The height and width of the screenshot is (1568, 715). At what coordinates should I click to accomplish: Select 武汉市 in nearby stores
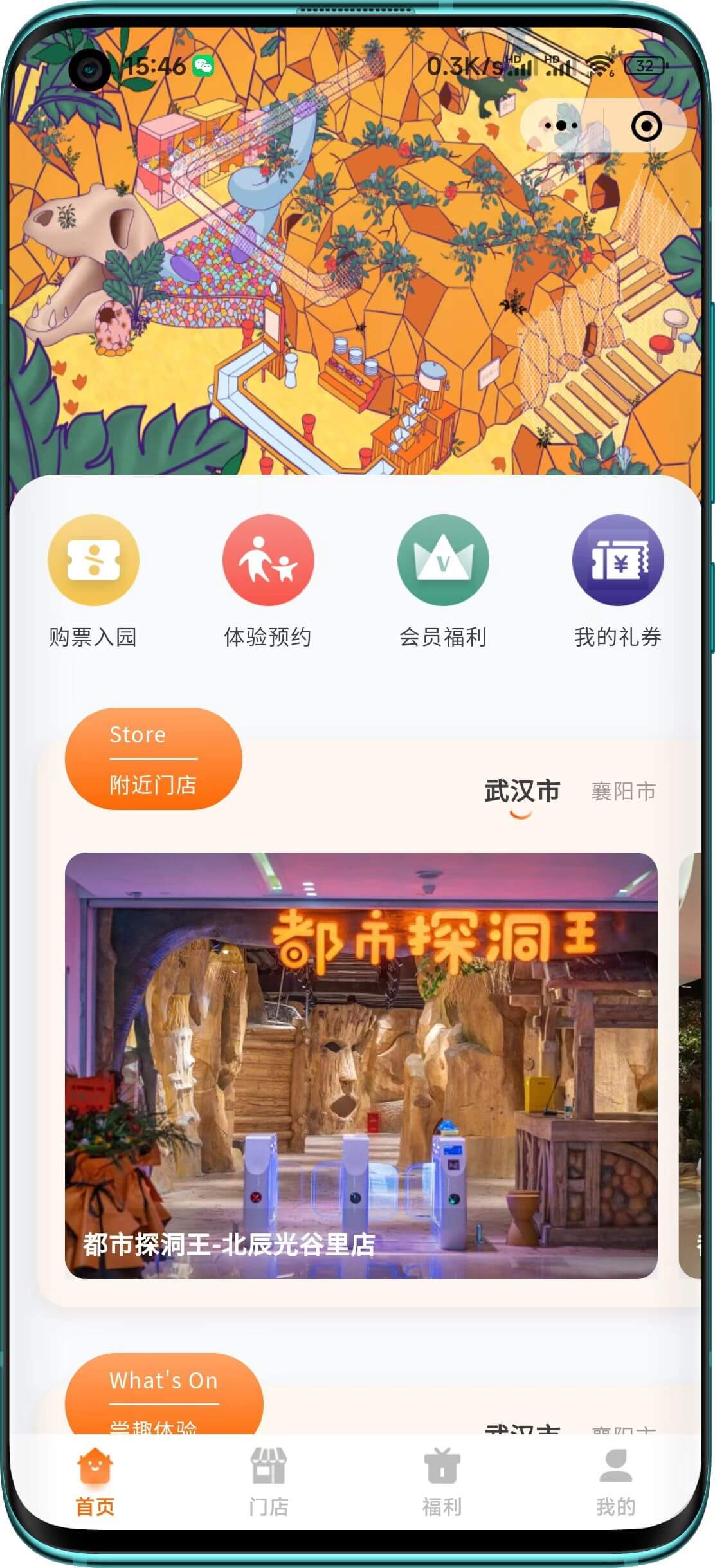pyautogui.click(x=521, y=791)
